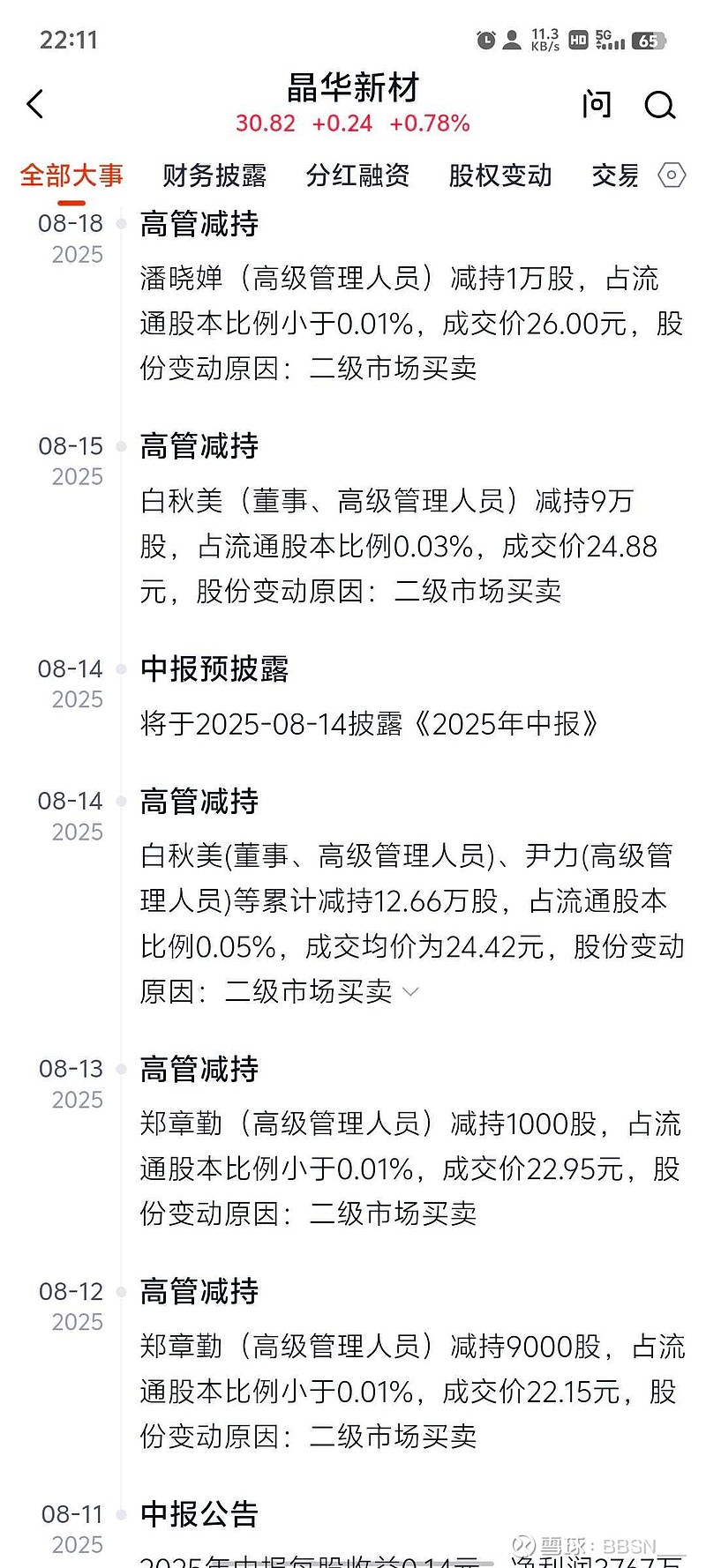Tap the 晶华新材 stock title
706x1568 pixels.
351,89
